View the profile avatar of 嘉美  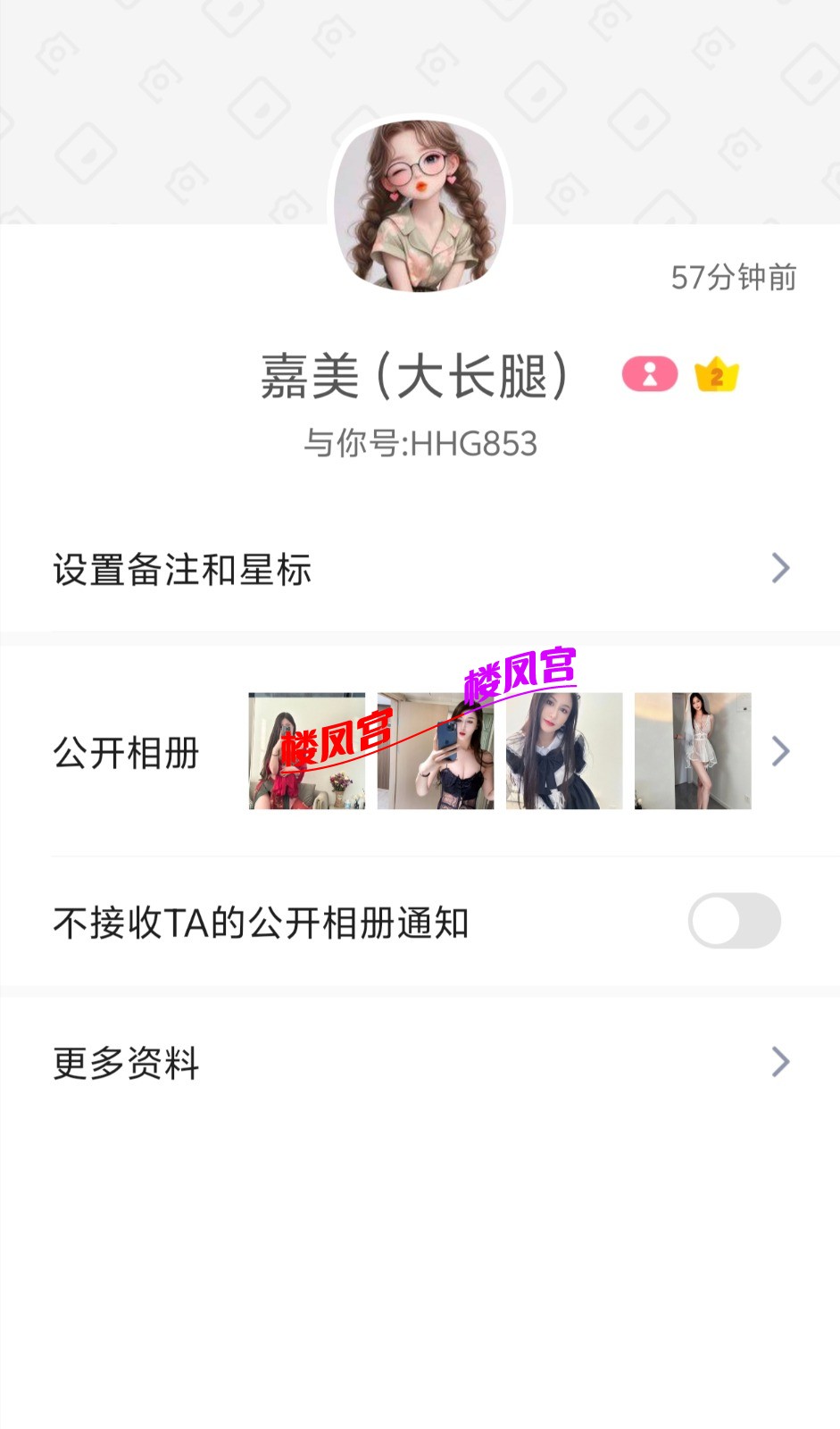pyautogui.click(x=420, y=205)
